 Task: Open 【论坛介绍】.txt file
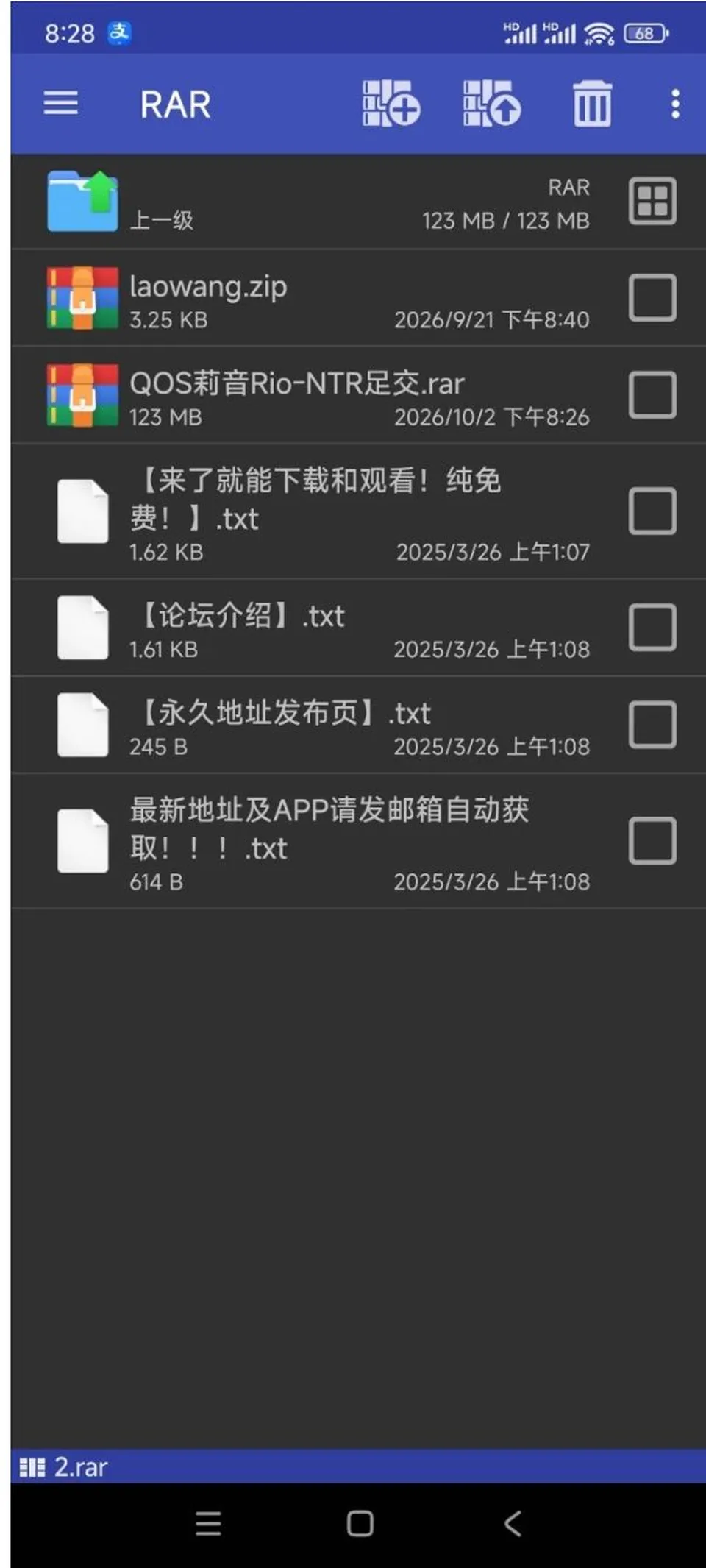[x=318, y=628]
